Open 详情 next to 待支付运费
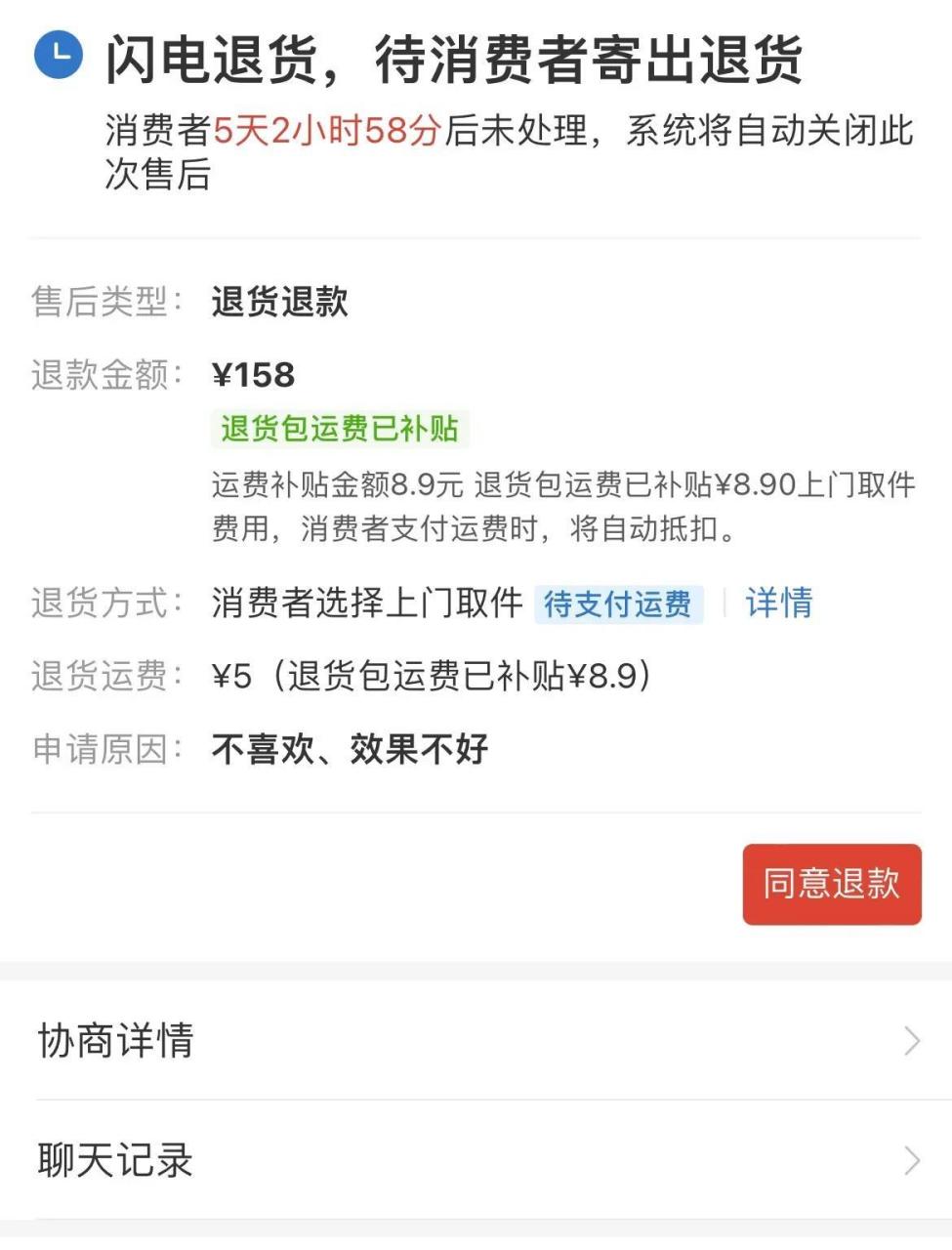The width and height of the screenshot is (952, 1250). (778, 605)
